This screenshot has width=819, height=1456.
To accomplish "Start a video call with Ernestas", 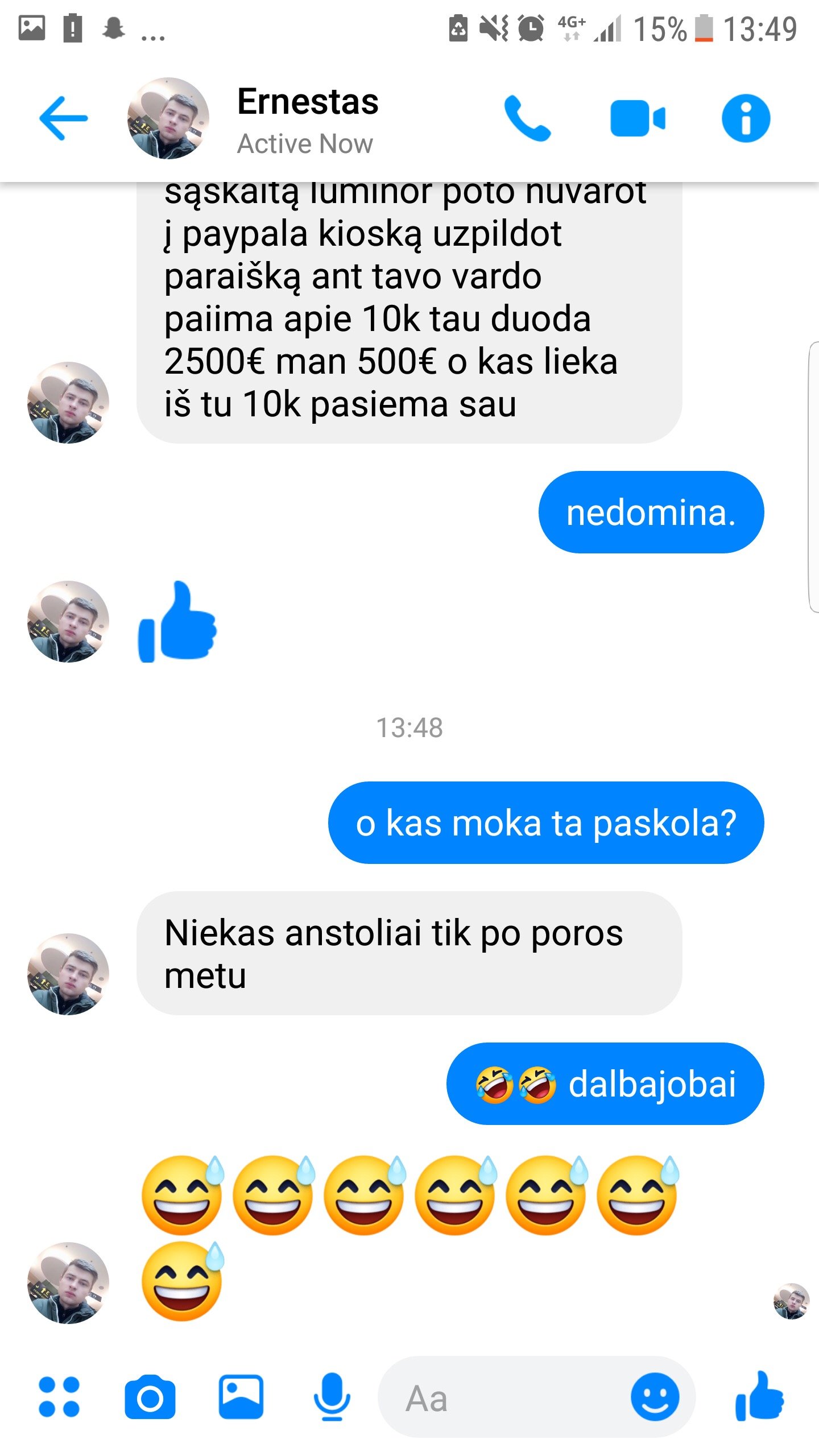I will [x=638, y=118].
